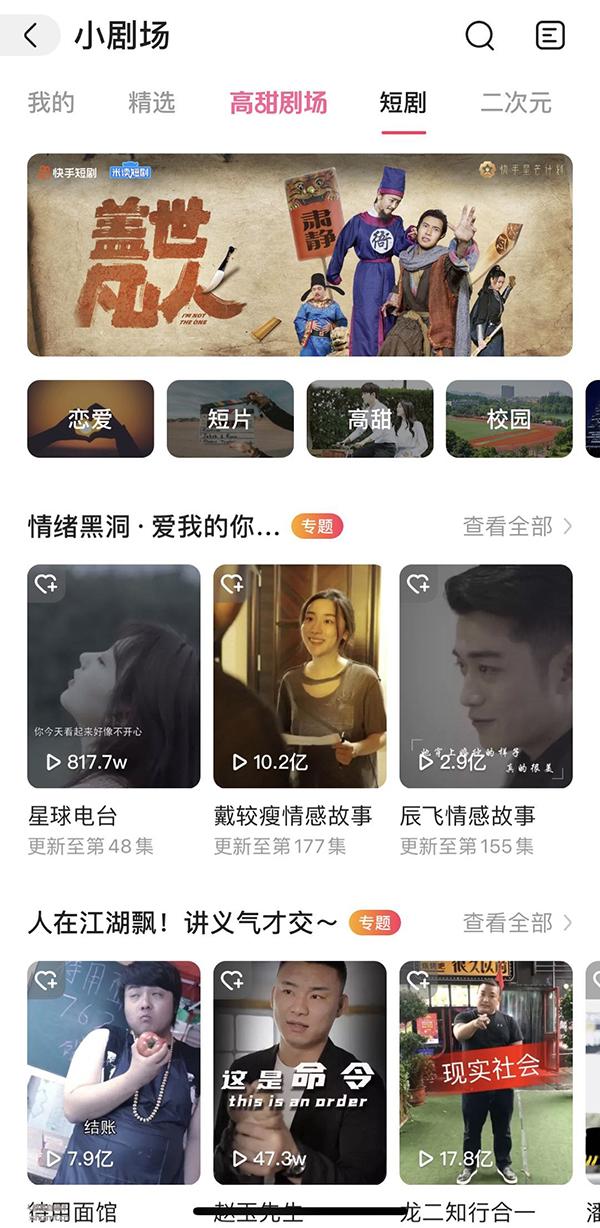The image size is (600, 1228).
Task: Switch to the 二次元 tab
Action: (516, 102)
